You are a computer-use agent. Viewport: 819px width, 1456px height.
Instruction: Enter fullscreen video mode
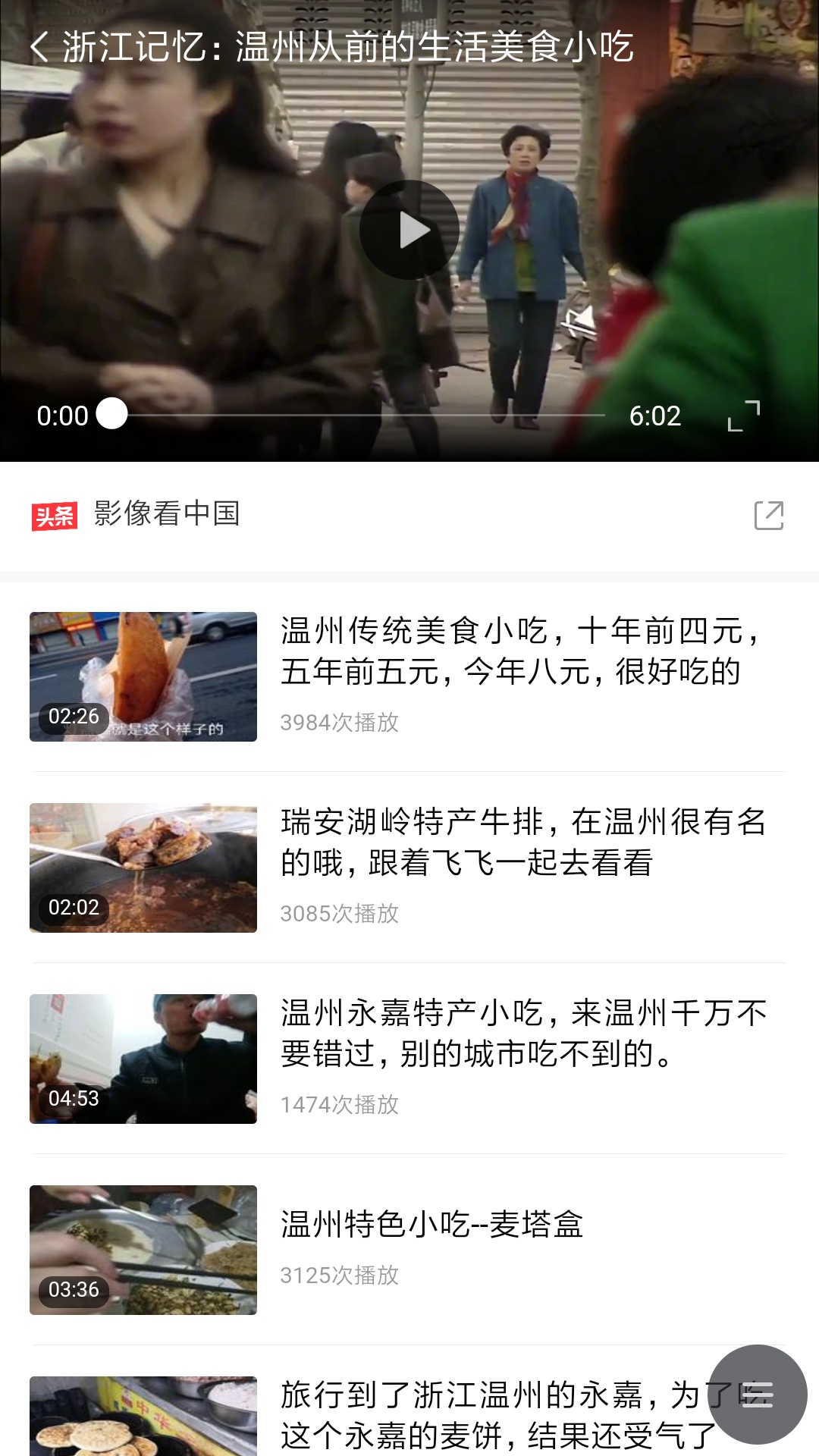(x=743, y=416)
